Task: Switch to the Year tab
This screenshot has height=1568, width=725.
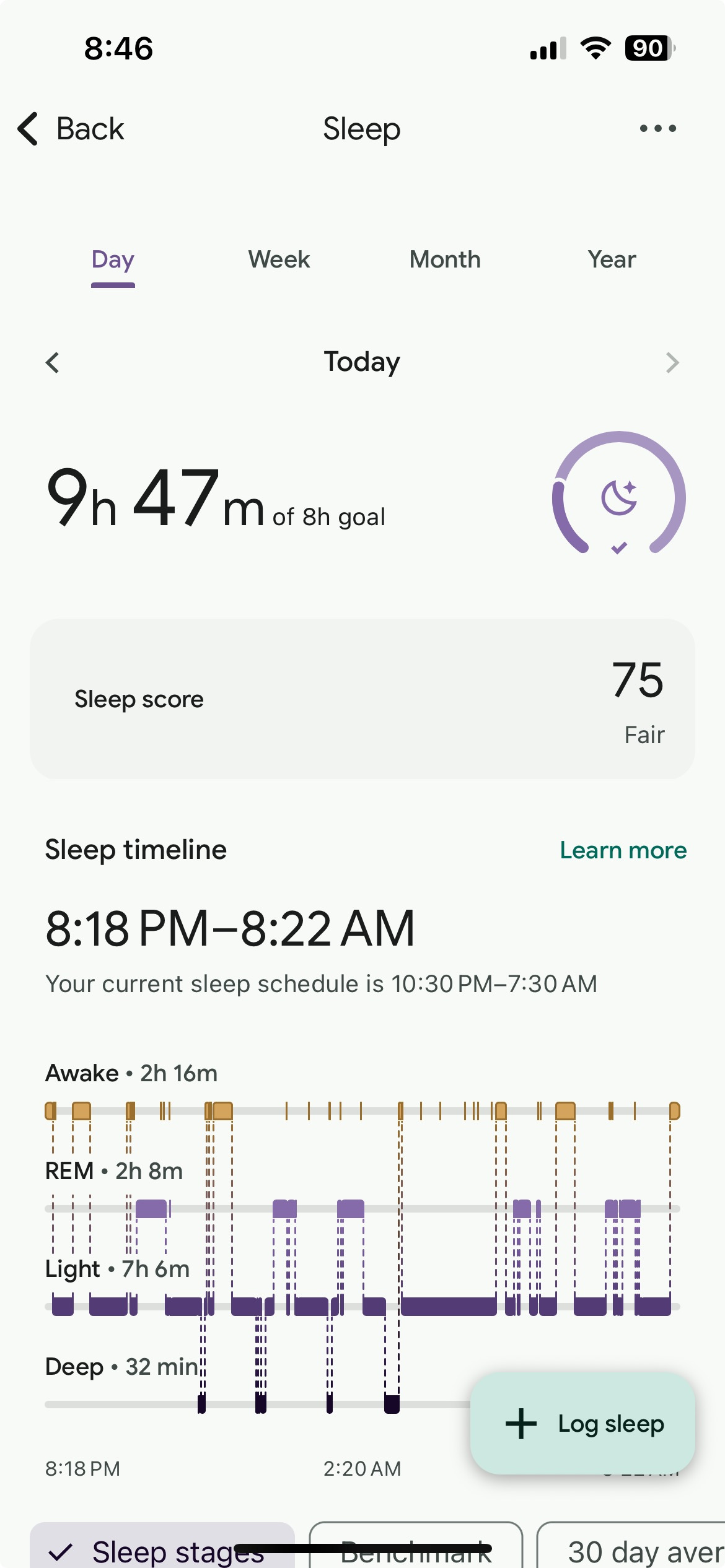Action: pyautogui.click(x=612, y=259)
